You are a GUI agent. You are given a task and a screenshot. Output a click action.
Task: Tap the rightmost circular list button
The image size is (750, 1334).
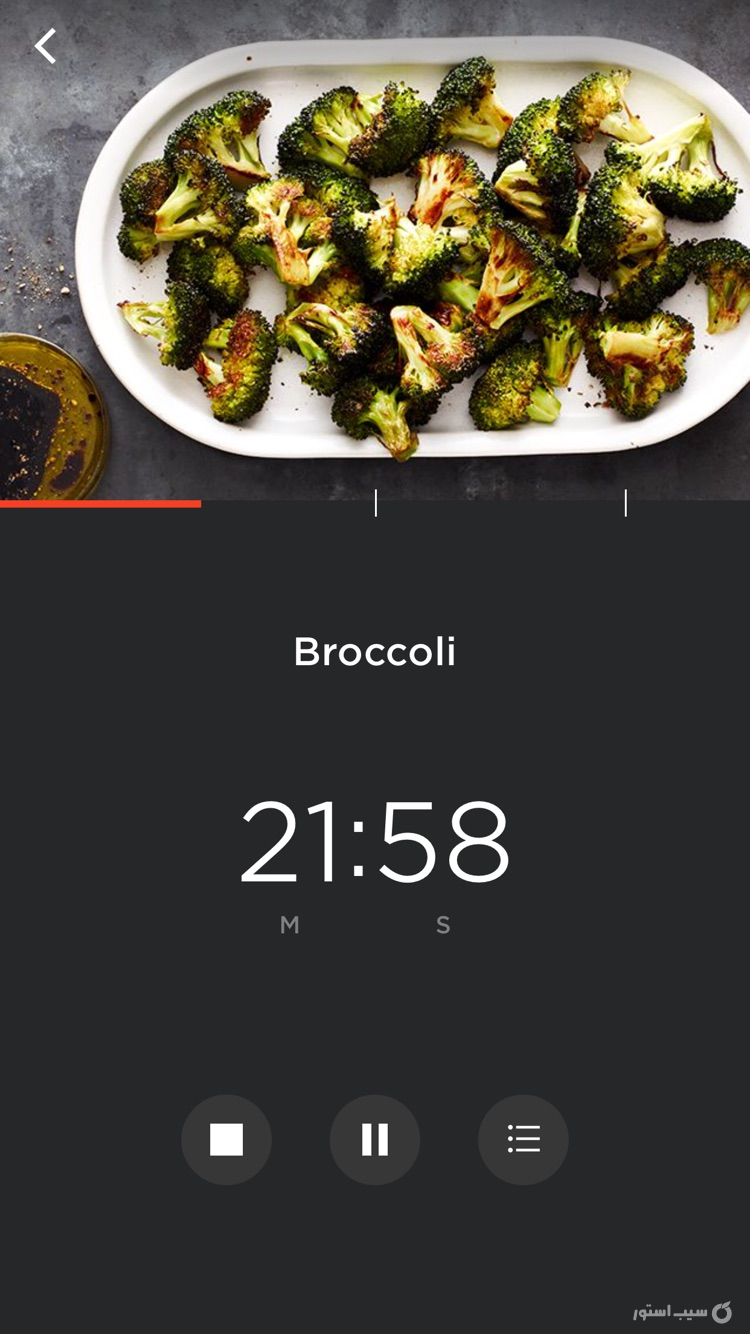(x=524, y=1140)
